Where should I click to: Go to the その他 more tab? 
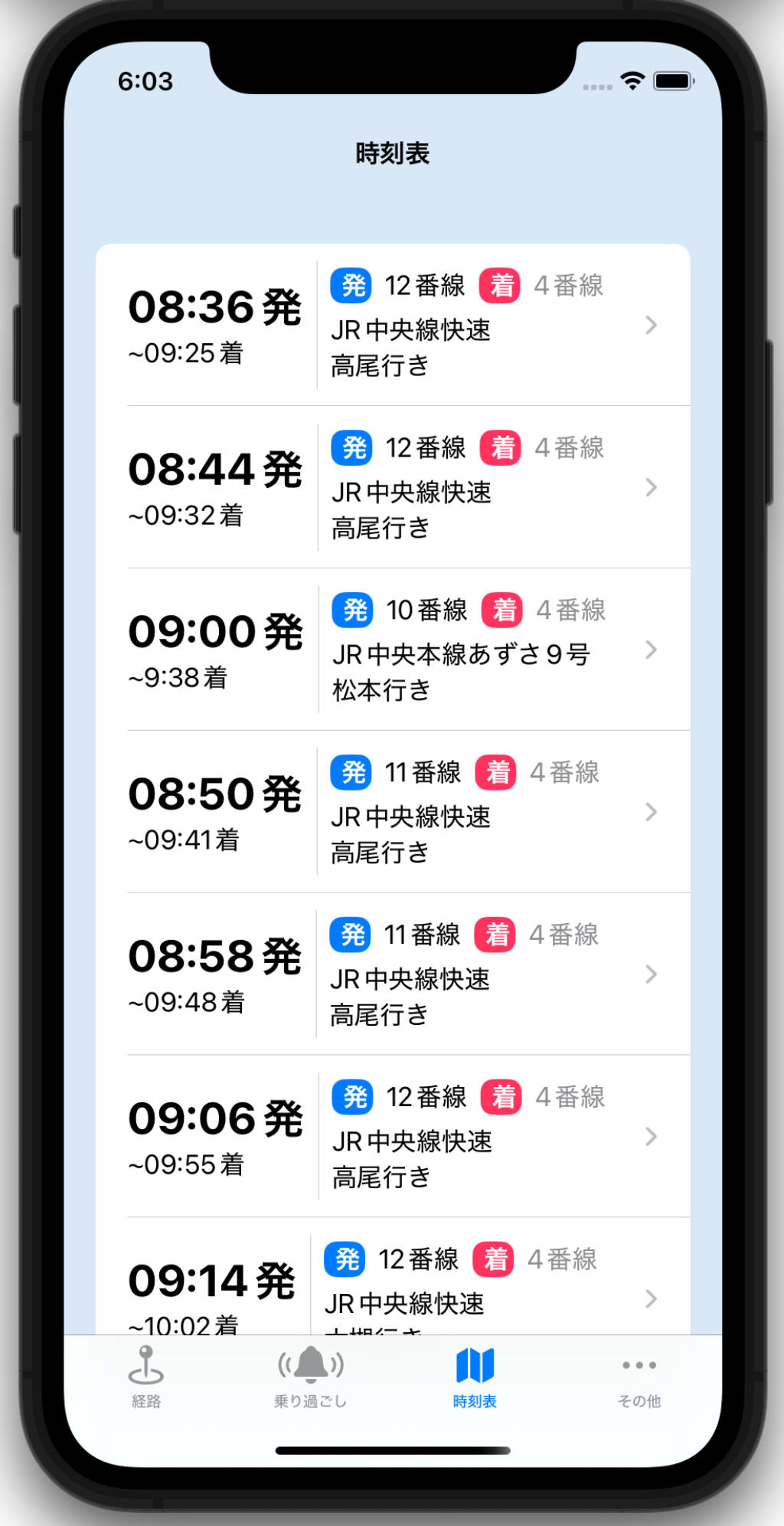639,1377
